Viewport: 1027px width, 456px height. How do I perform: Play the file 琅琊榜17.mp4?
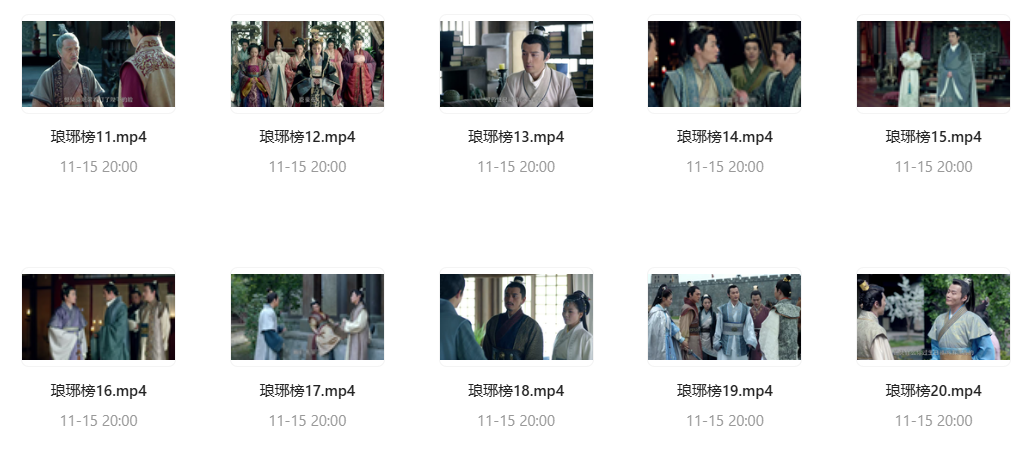coord(307,317)
